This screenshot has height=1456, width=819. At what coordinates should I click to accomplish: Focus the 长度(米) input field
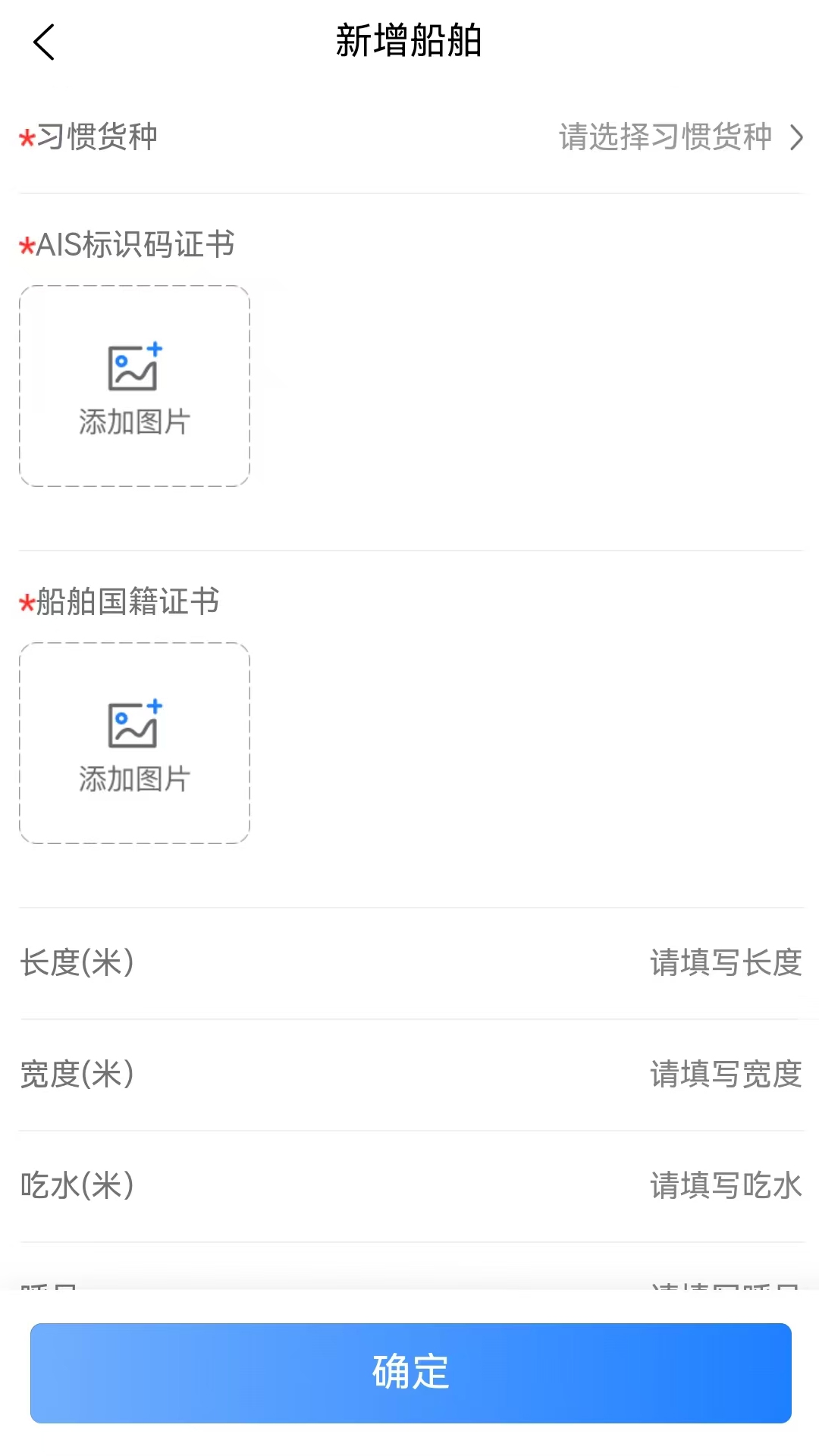[411, 963]
